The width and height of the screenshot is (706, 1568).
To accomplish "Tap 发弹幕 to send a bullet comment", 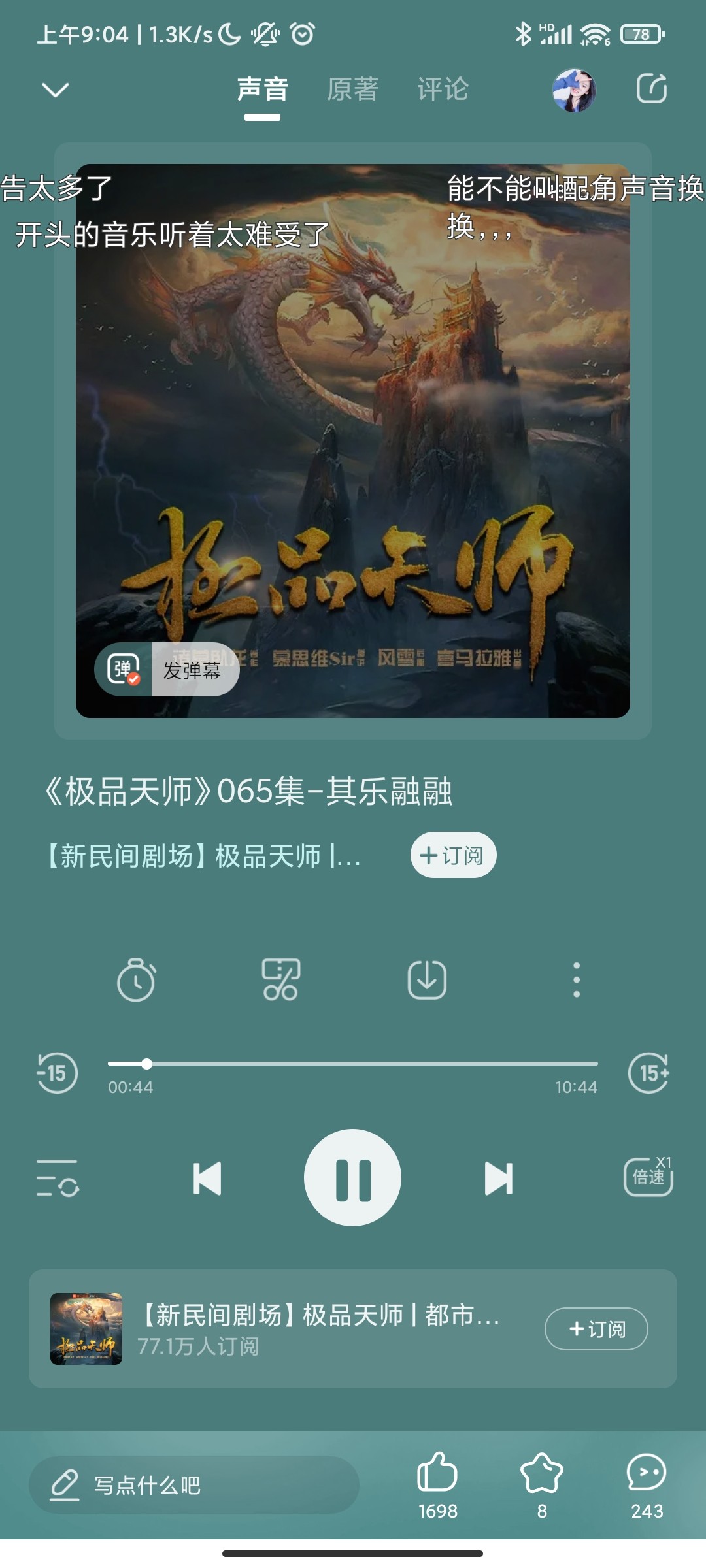I will tap(192, 670).
